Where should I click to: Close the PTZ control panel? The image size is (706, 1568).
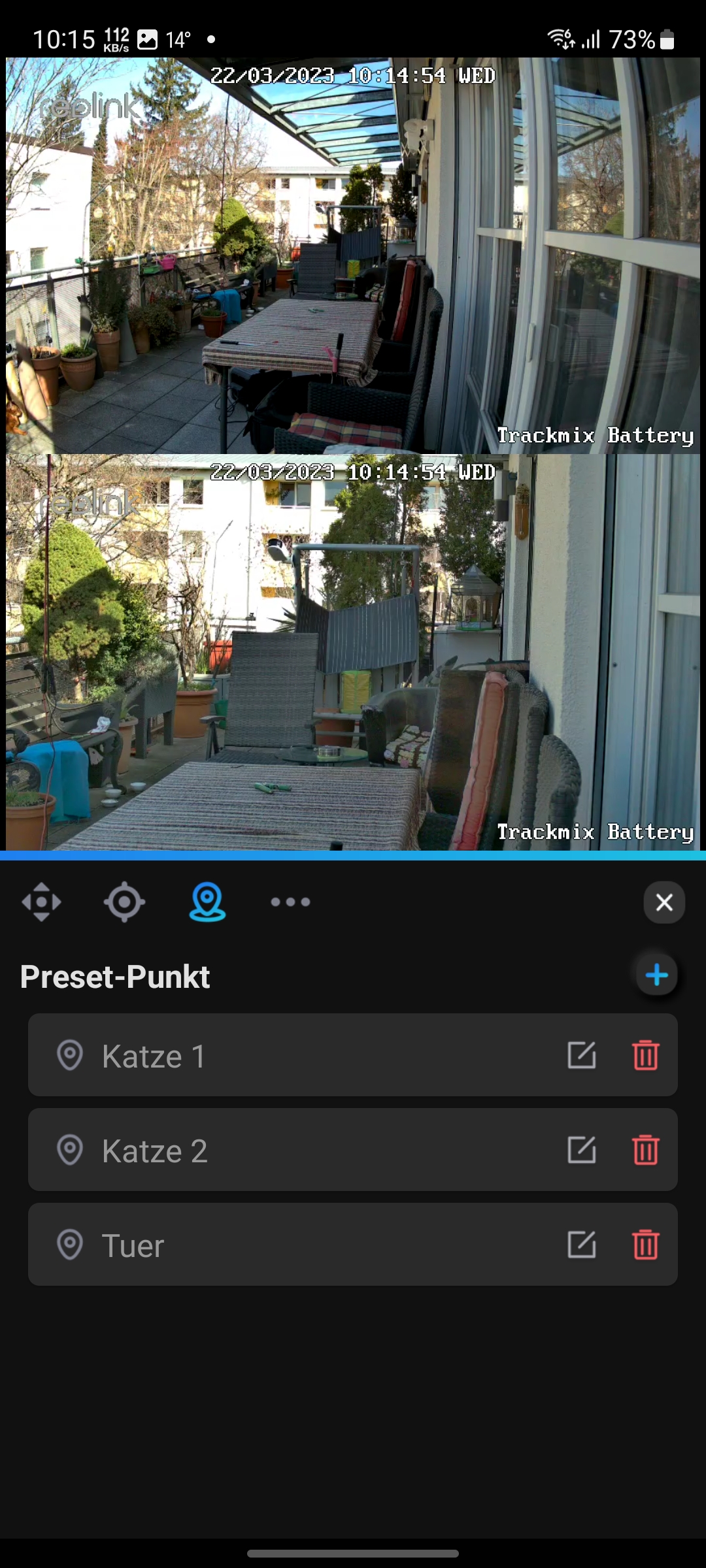point(664,902)
